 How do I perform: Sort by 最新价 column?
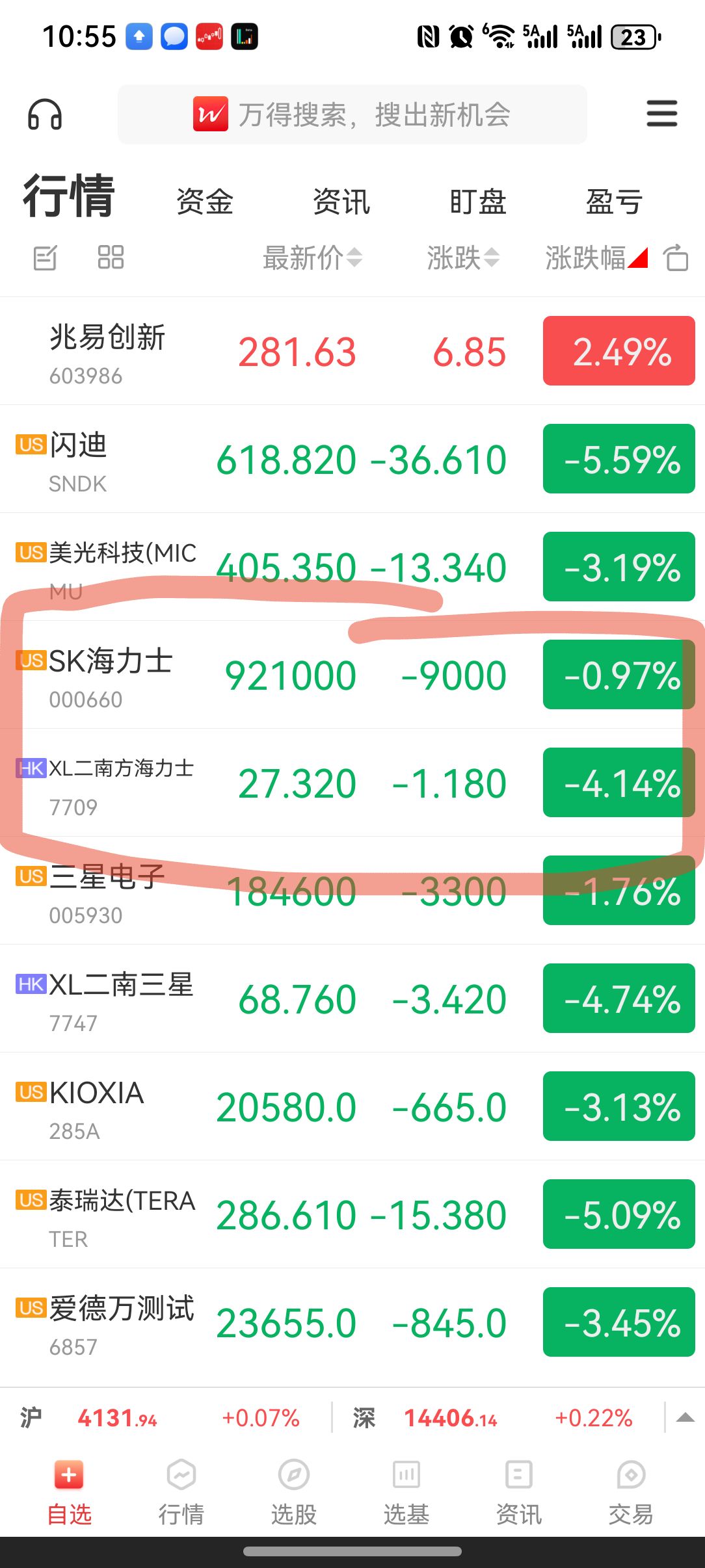point(312,258)
